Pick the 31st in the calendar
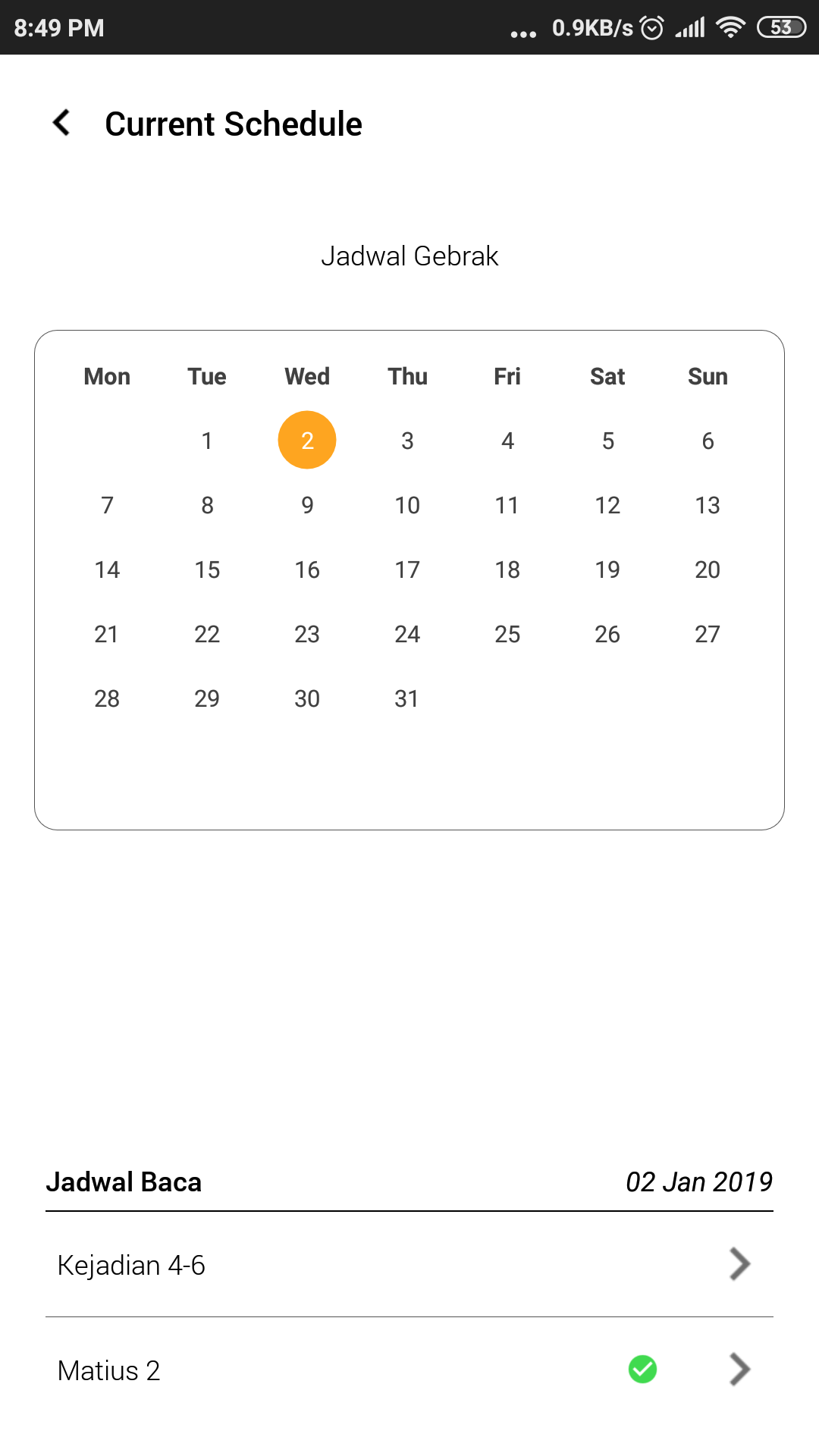The height and width of the screenshot is (1456, 819). [x=407, y=698]
